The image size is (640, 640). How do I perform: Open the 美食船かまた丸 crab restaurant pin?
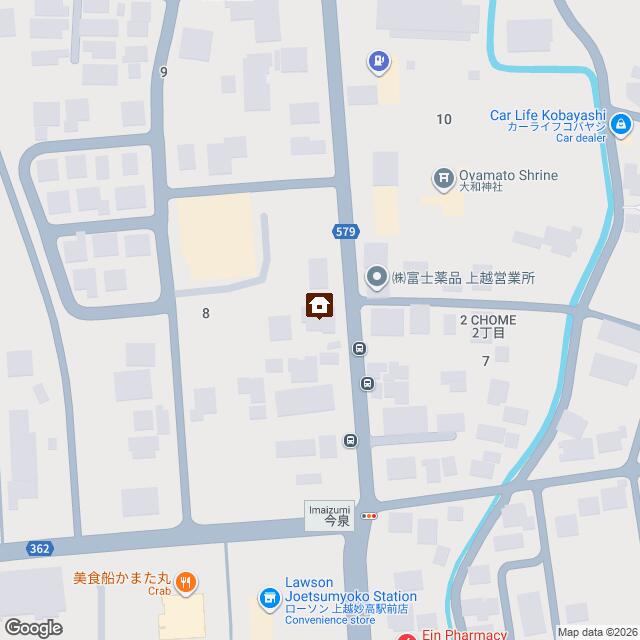click(x=186, y=581)
